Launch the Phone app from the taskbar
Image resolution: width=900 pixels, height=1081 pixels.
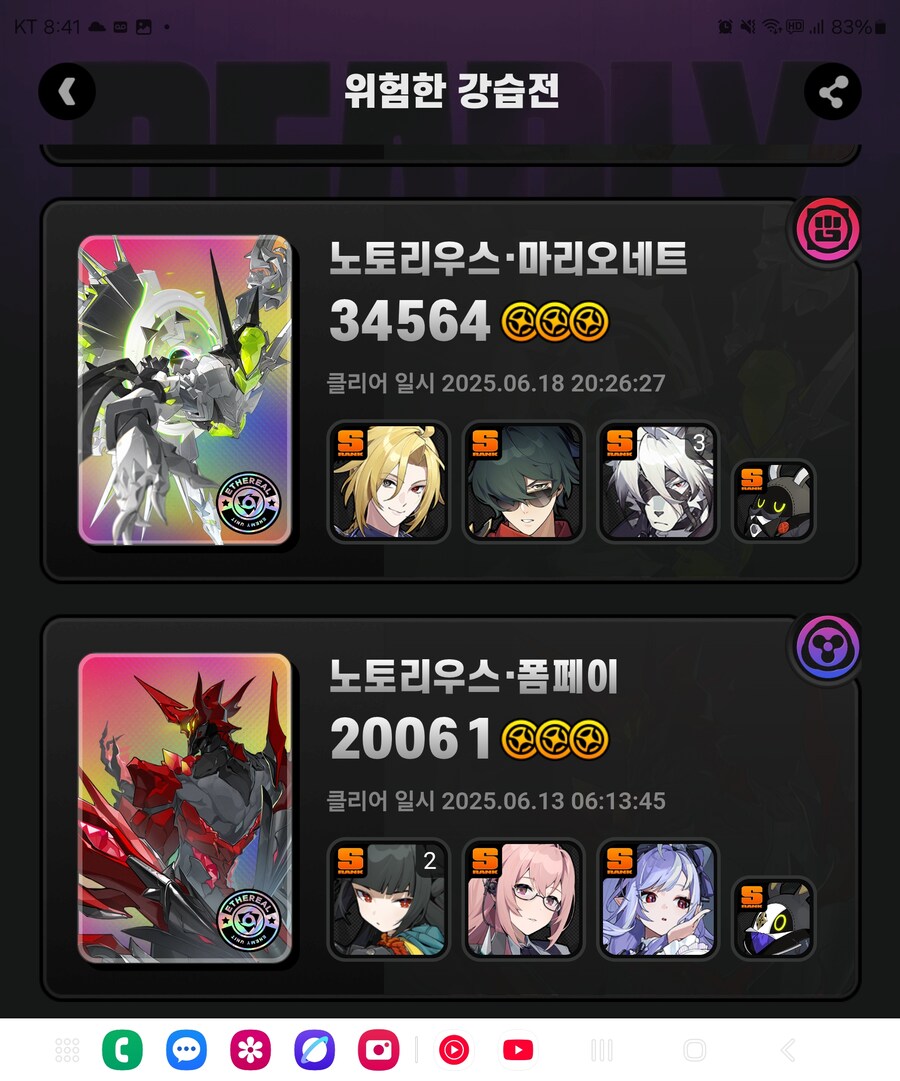pyautogui.click(x=122, y=1050)
